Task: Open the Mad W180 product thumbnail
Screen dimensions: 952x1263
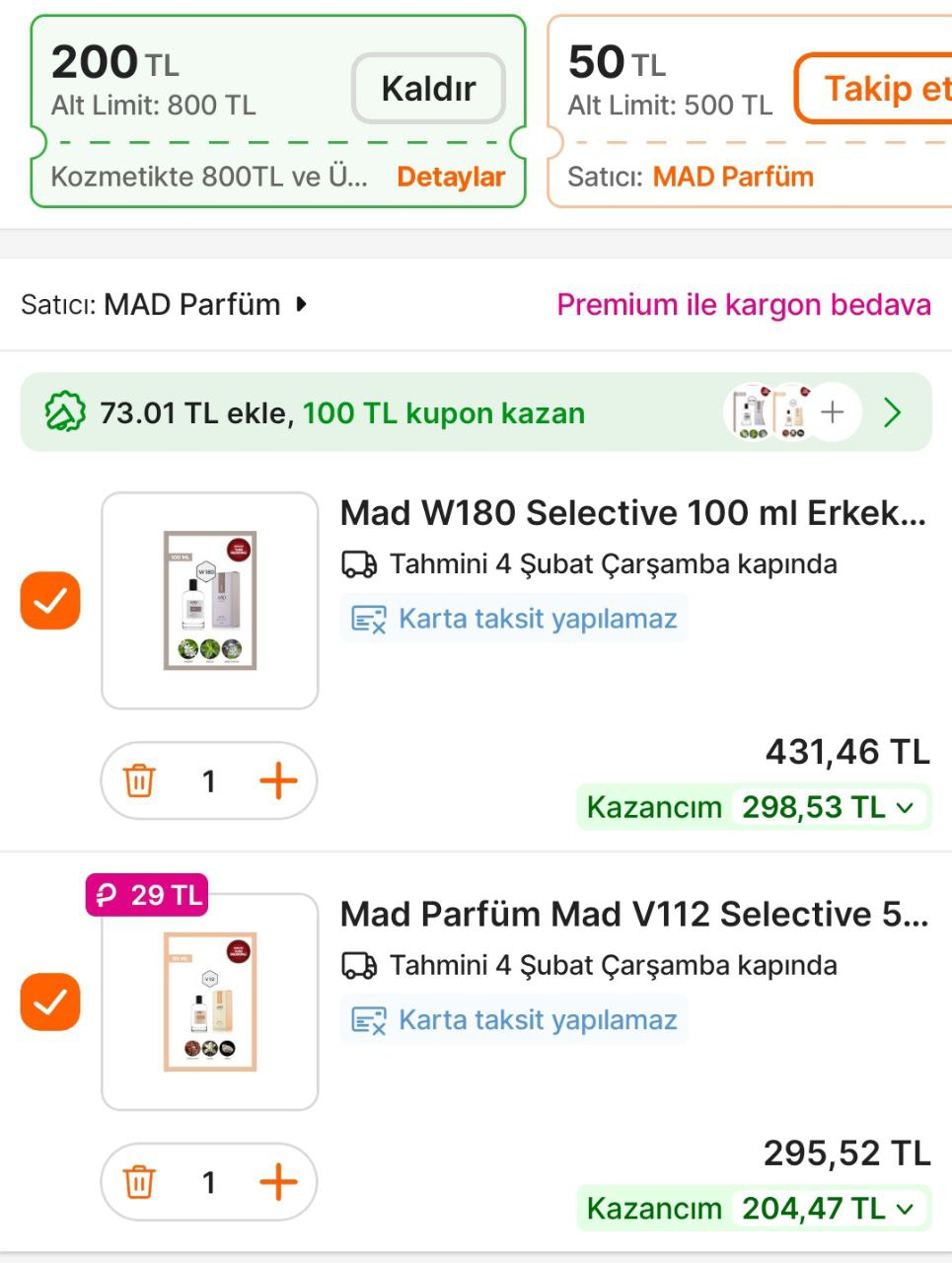Action: [209, 598]
